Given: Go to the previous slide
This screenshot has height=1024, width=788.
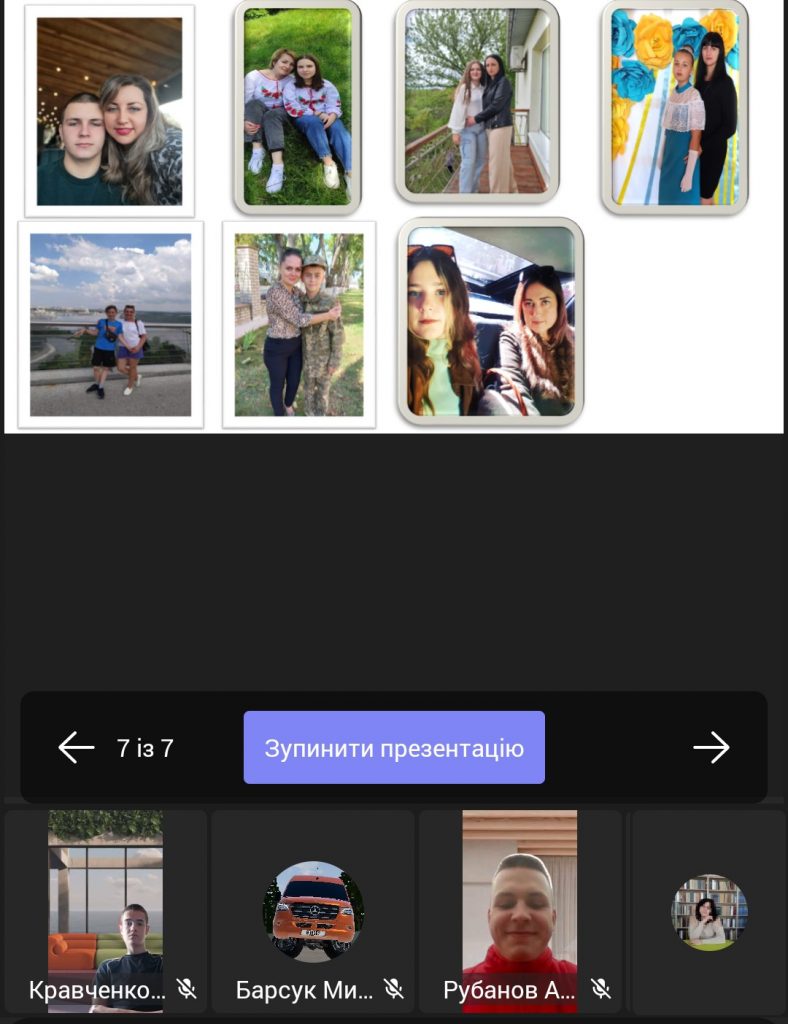Looking at the screenshot, I should tap(76, 747).
